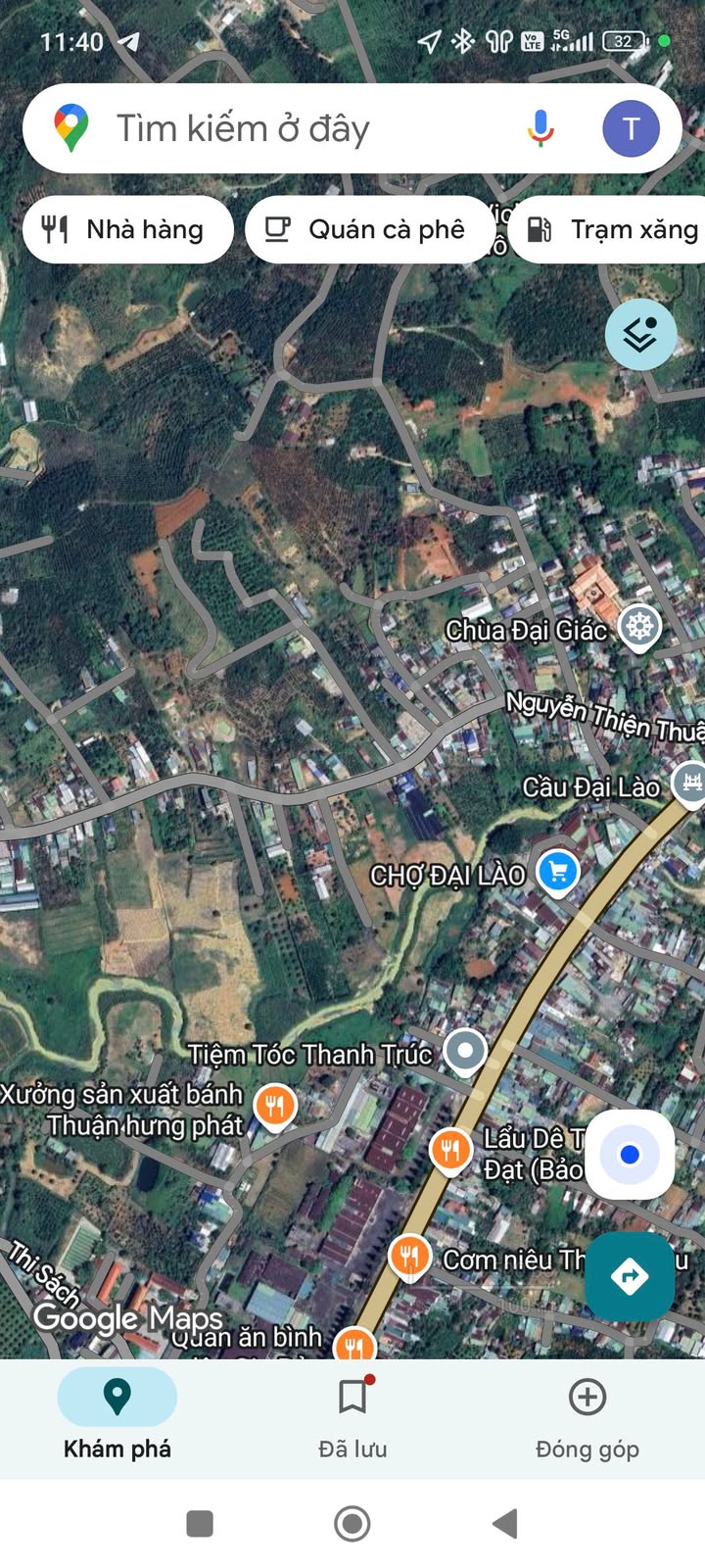Open the Chùa Đại Giác place marker
This screenshot has height=1568, width=705.
(x=640, y=626)
